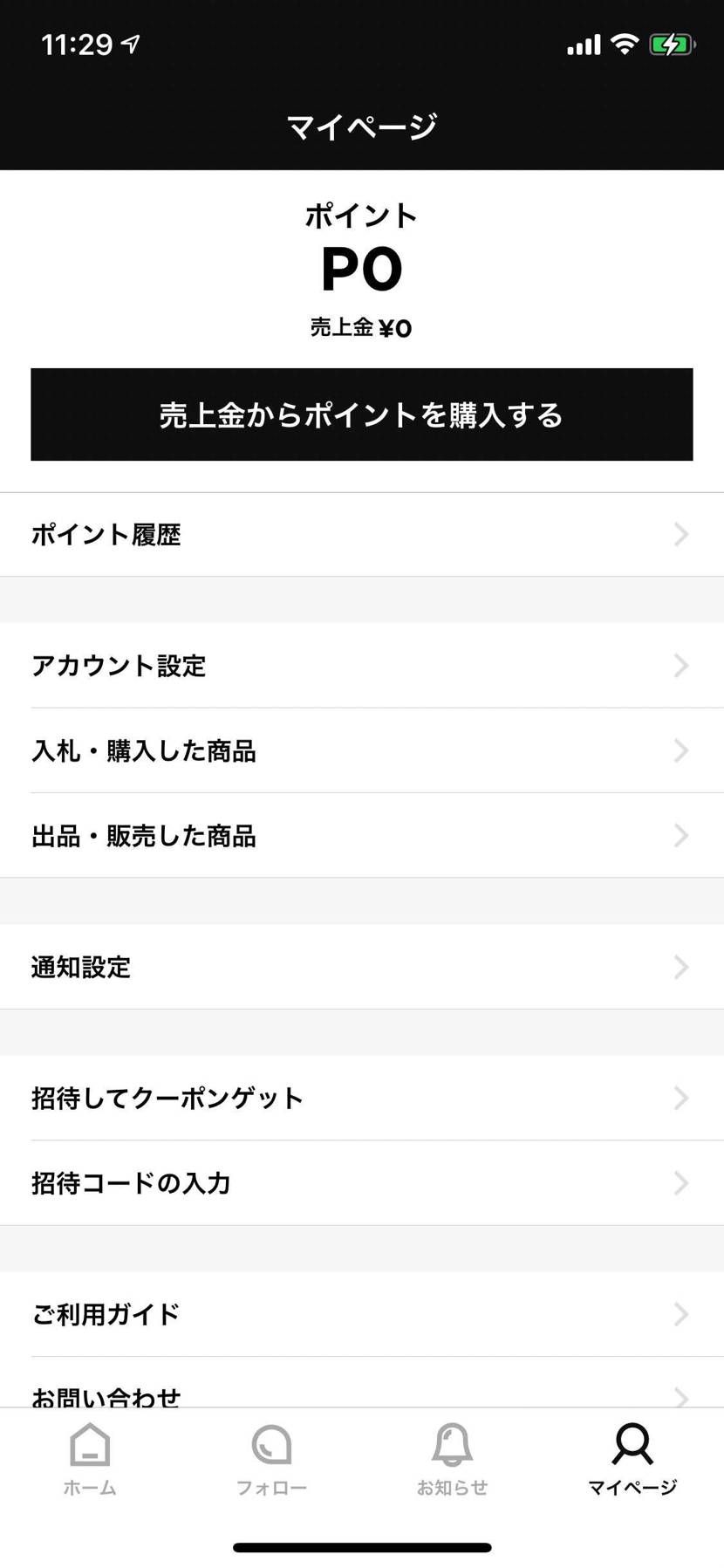Expand ポイント履歴 via its chevron
The width and height of the screenshot is (724, 1568).
tap(681, 534)
